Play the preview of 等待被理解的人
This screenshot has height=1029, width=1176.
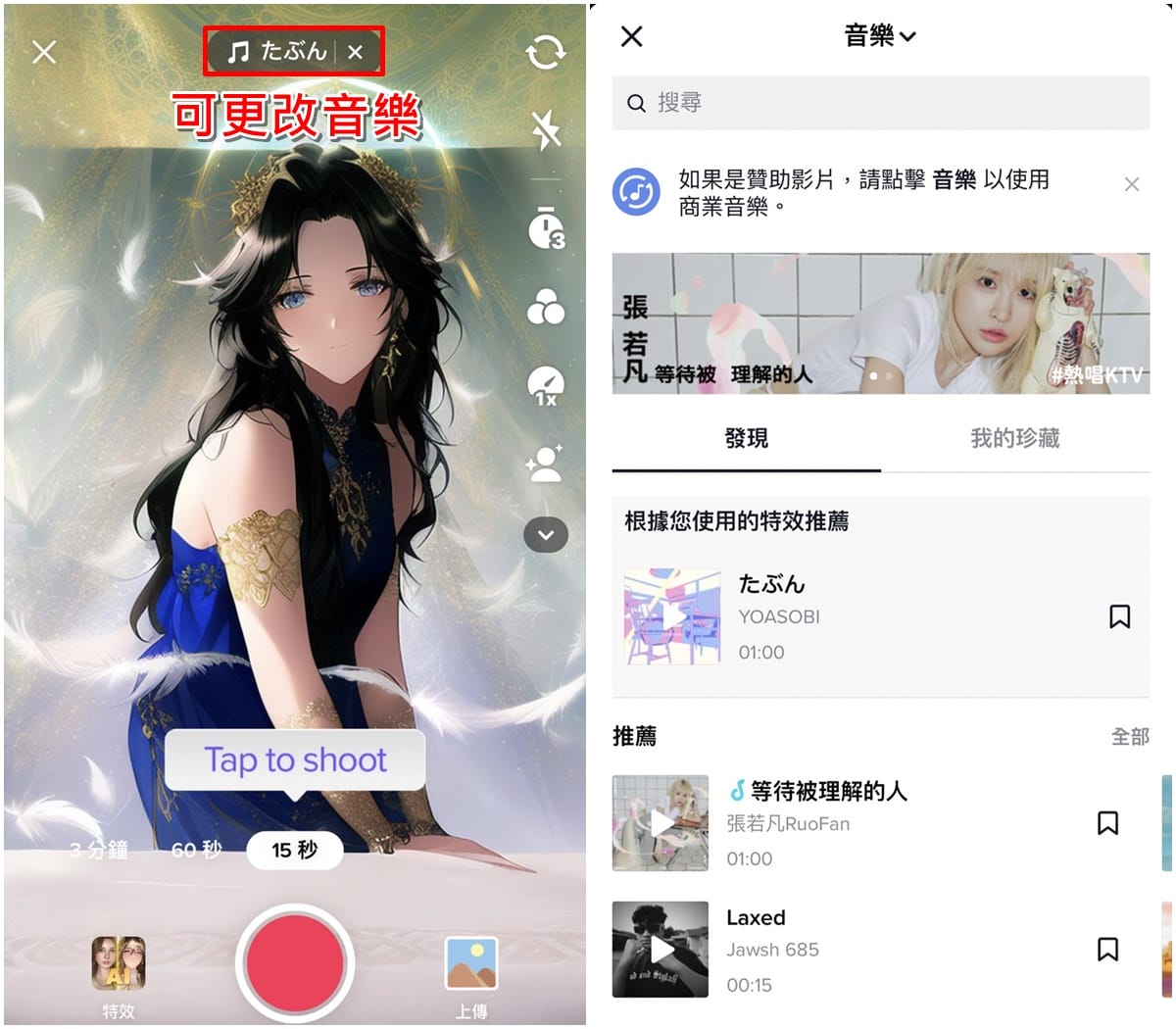(661, 823)
